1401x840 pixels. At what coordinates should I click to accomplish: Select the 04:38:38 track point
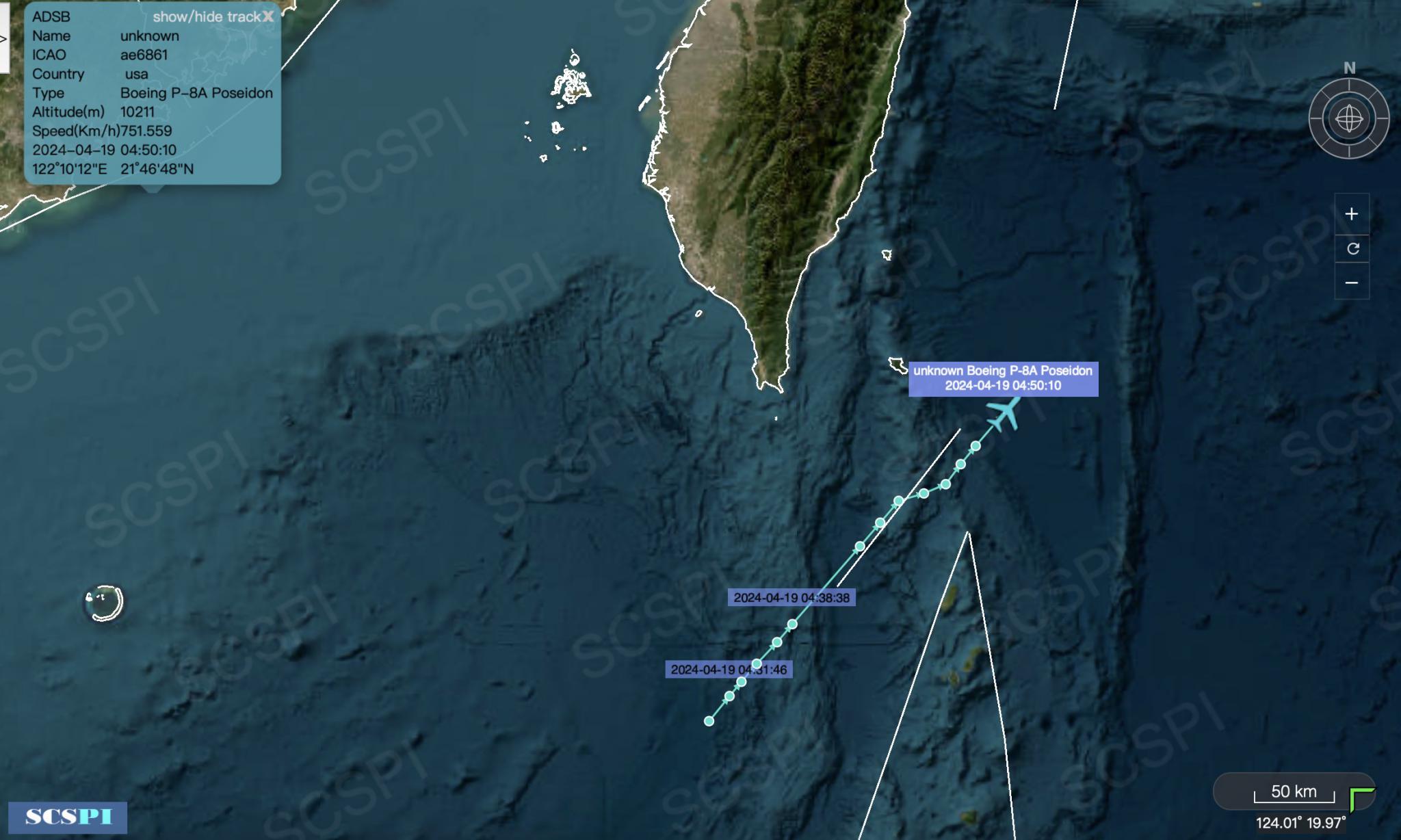(792, 624)
